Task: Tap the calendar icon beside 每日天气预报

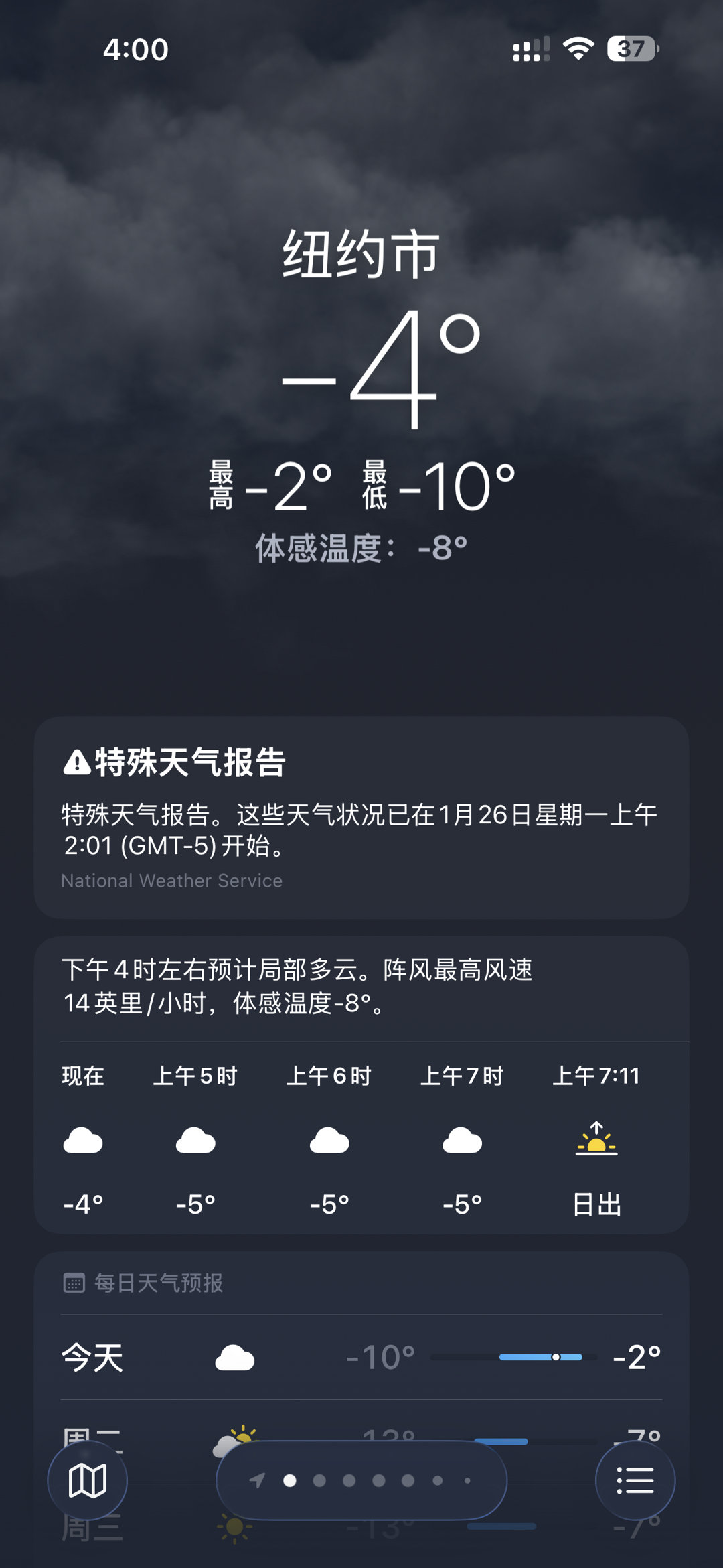Action: pyautogui.click(x=76, y=1283)
